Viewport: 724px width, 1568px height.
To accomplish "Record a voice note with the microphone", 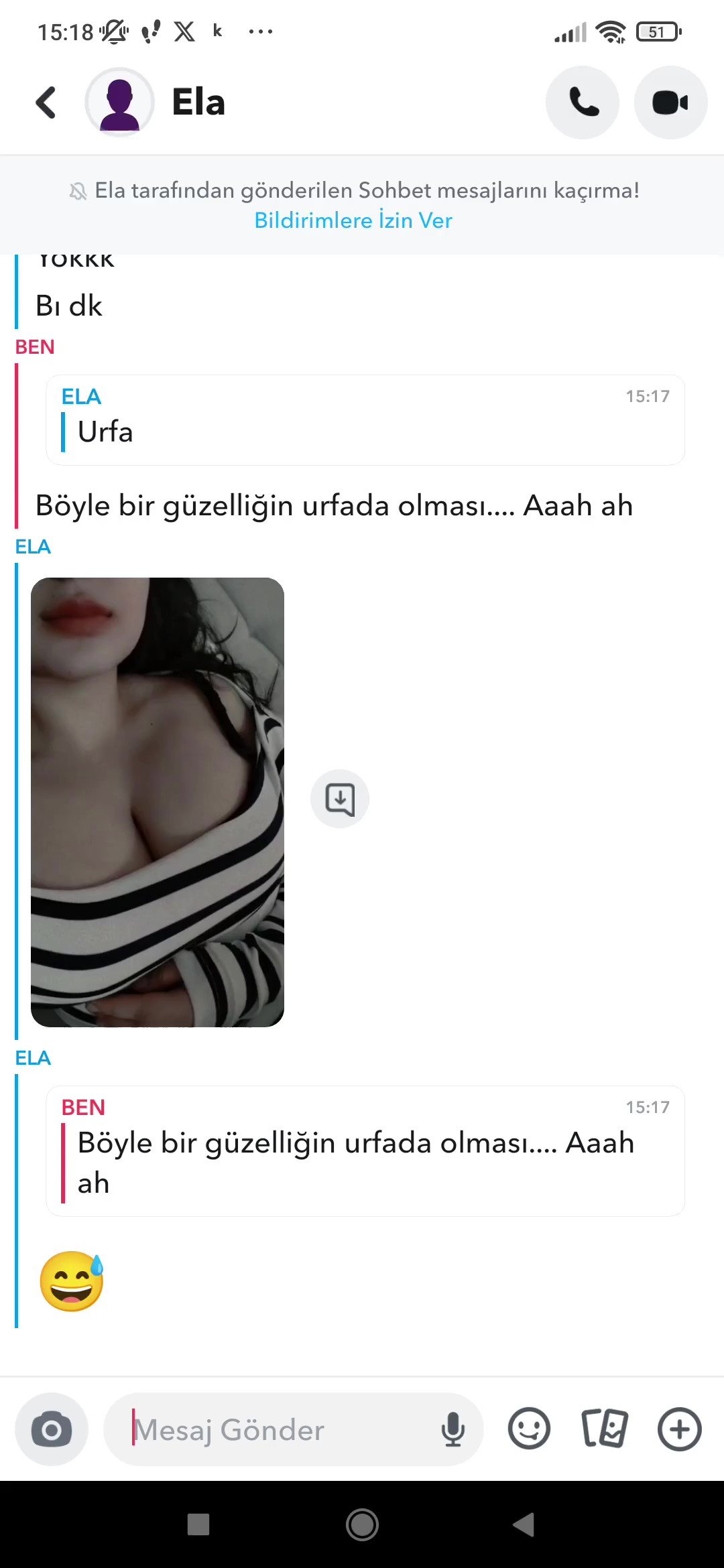I will click(453, 1429).
